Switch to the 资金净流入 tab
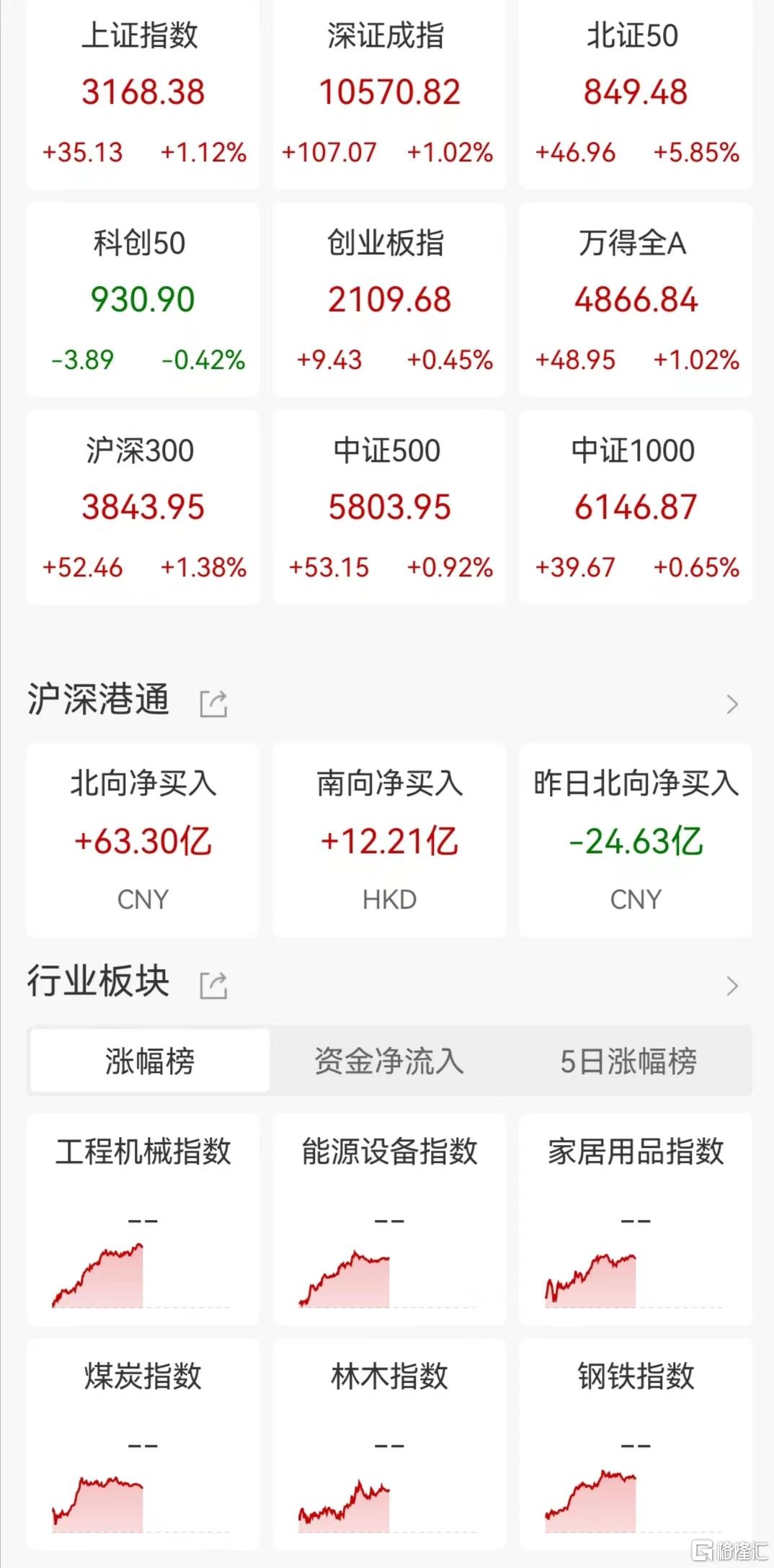This screenshot has width=774, height=1568. click(x=389, y=1061)
